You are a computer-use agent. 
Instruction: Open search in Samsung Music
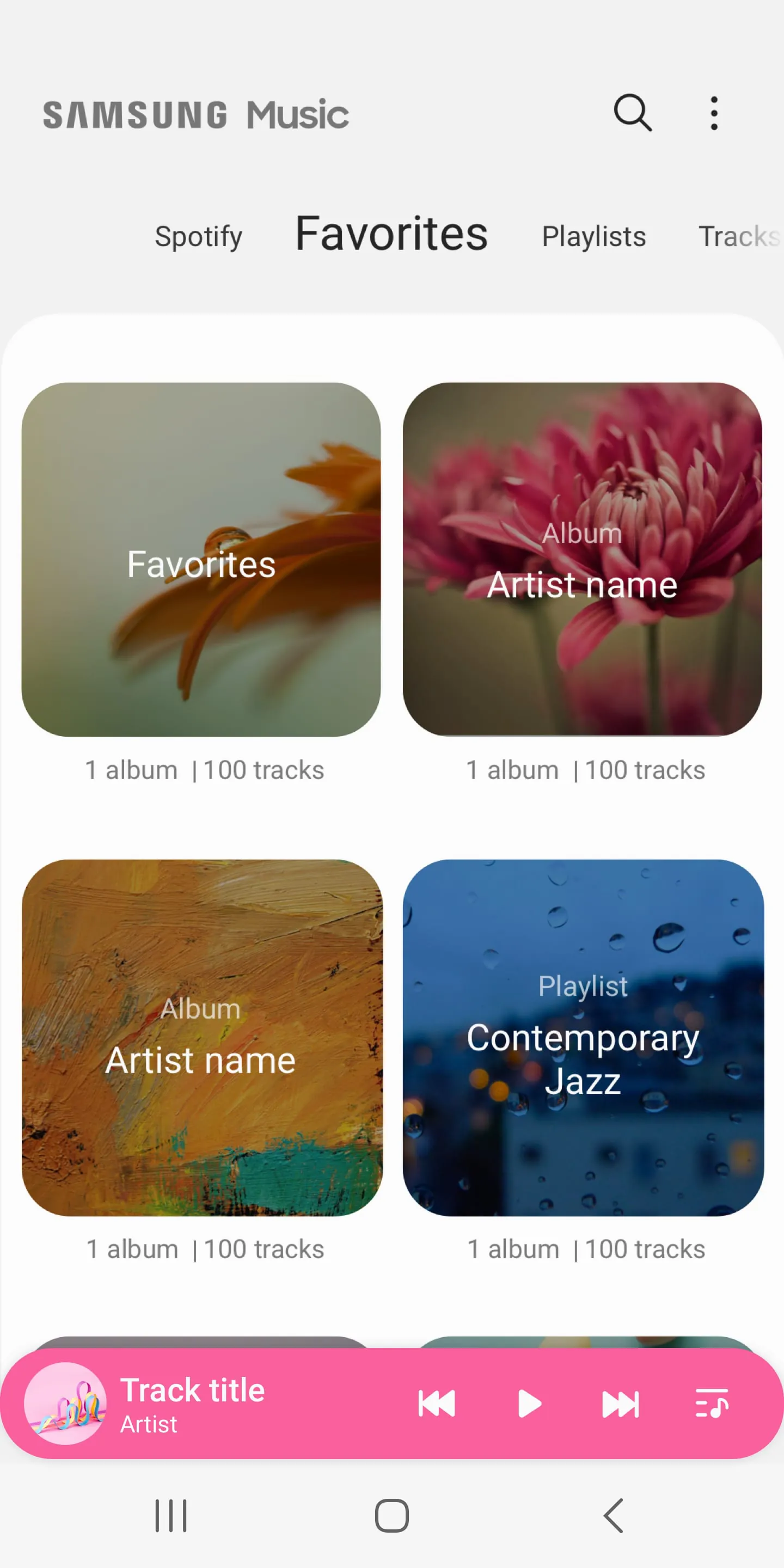coord(632,113)
